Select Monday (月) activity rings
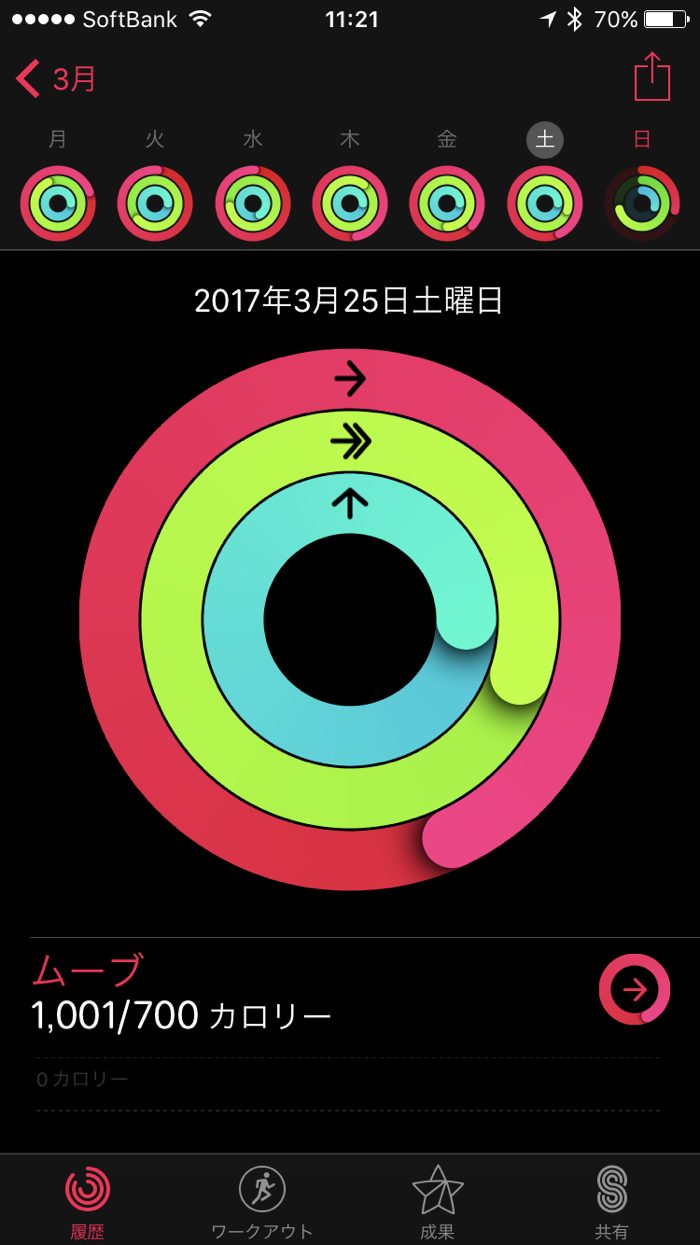 tap(58, 204)
